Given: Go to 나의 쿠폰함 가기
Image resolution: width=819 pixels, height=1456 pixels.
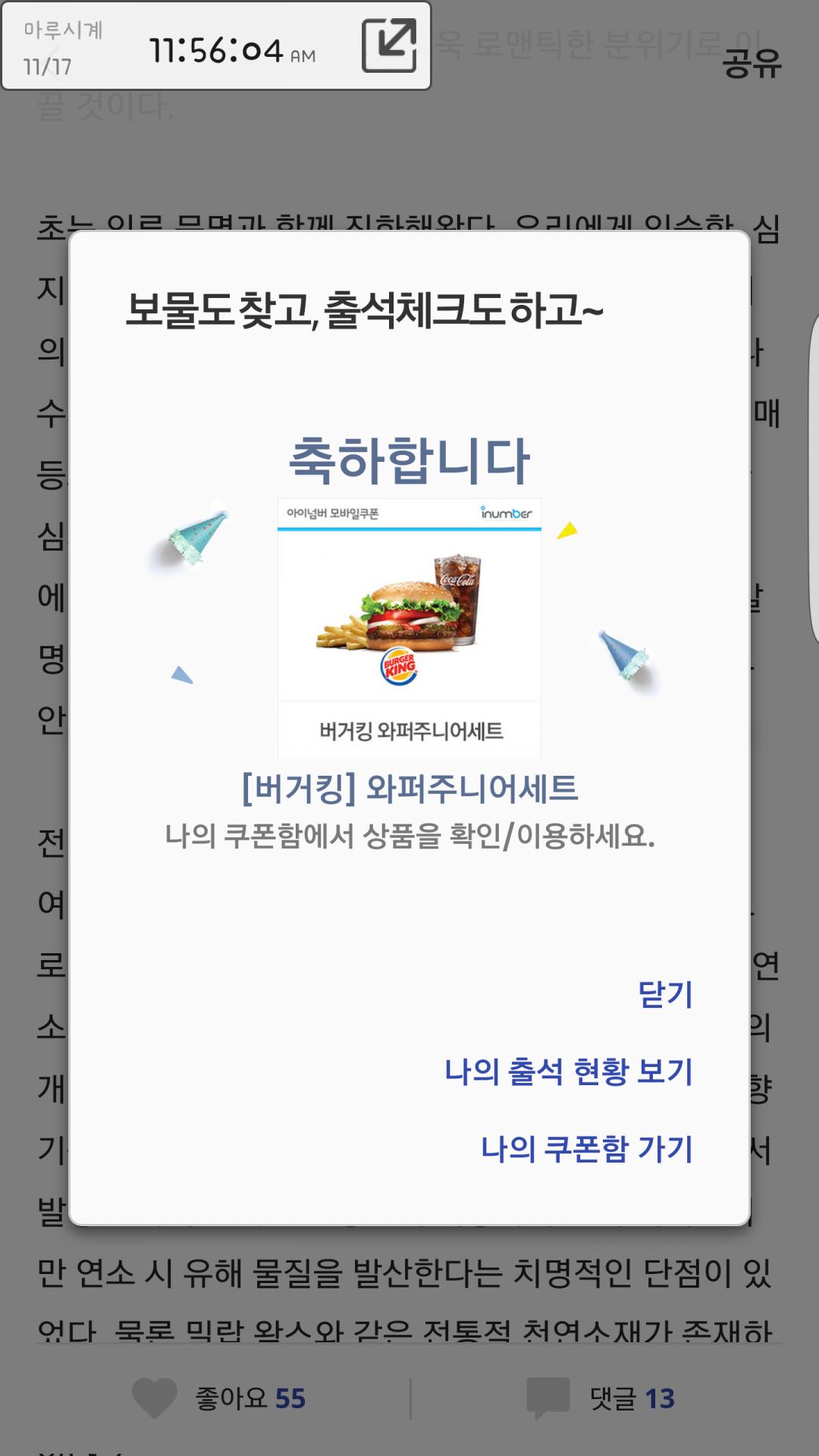Looking at the screenshot, I should (587, 1149).
